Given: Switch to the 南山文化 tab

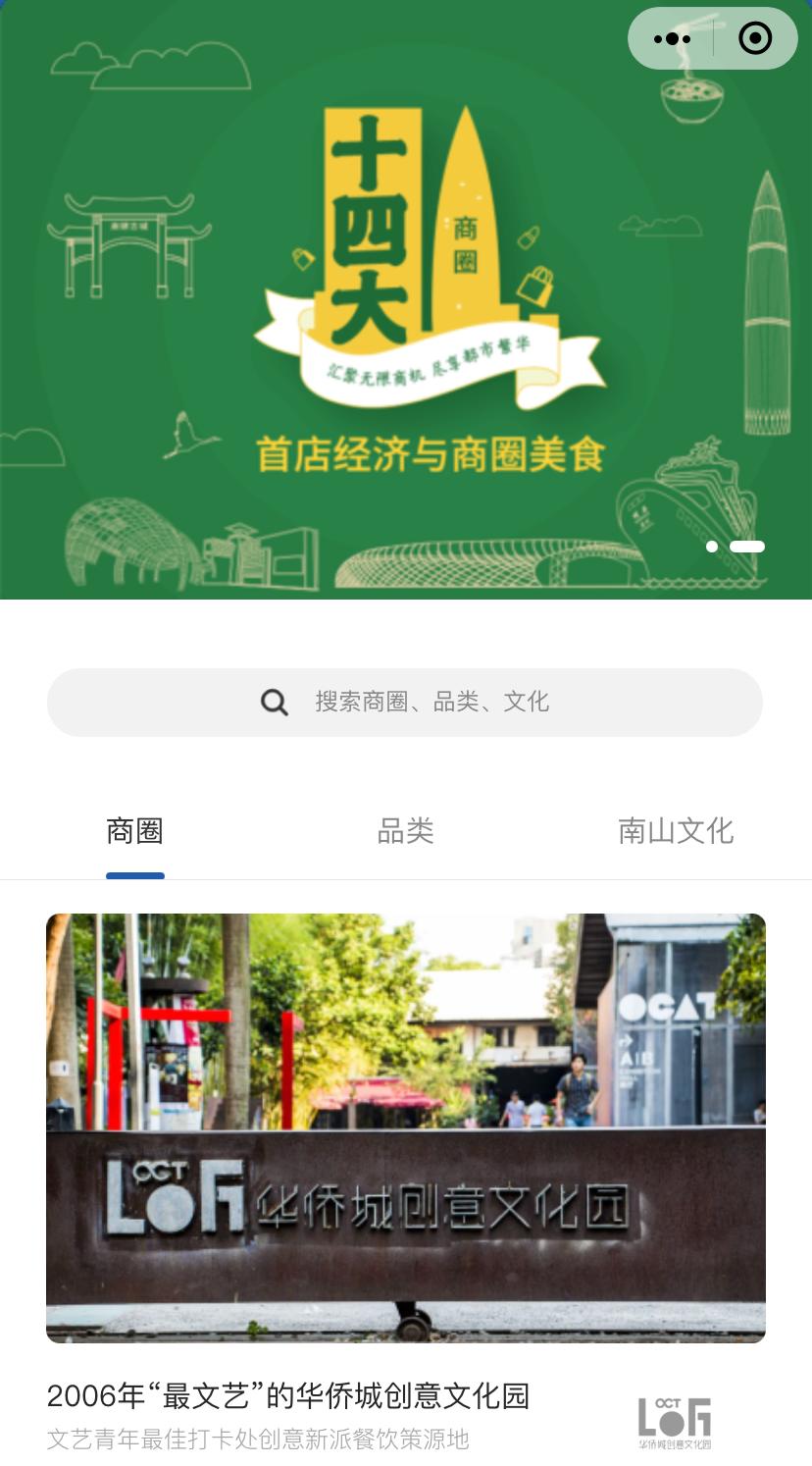Looking at the screenshot, I should point(675,832).
